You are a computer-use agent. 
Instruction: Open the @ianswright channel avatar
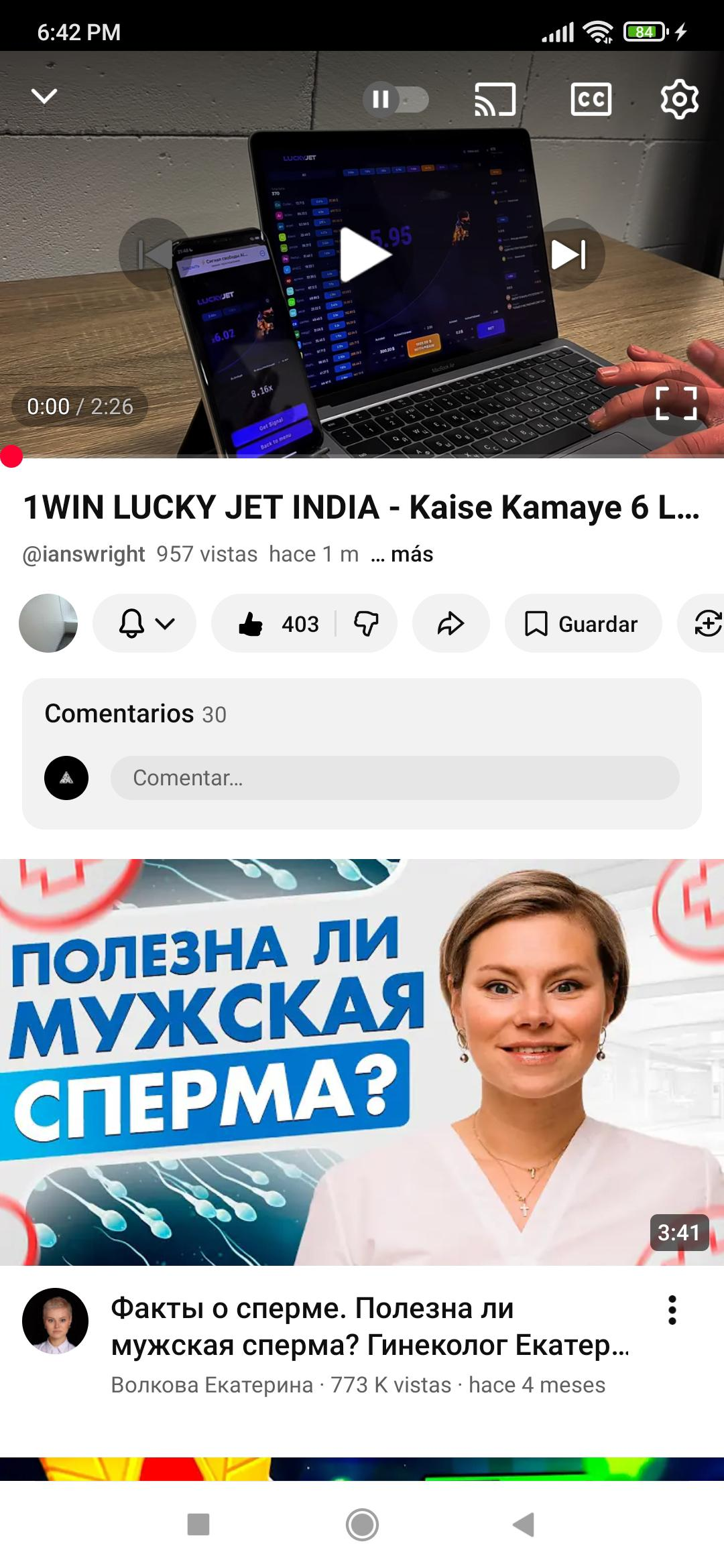click(48, 623)
